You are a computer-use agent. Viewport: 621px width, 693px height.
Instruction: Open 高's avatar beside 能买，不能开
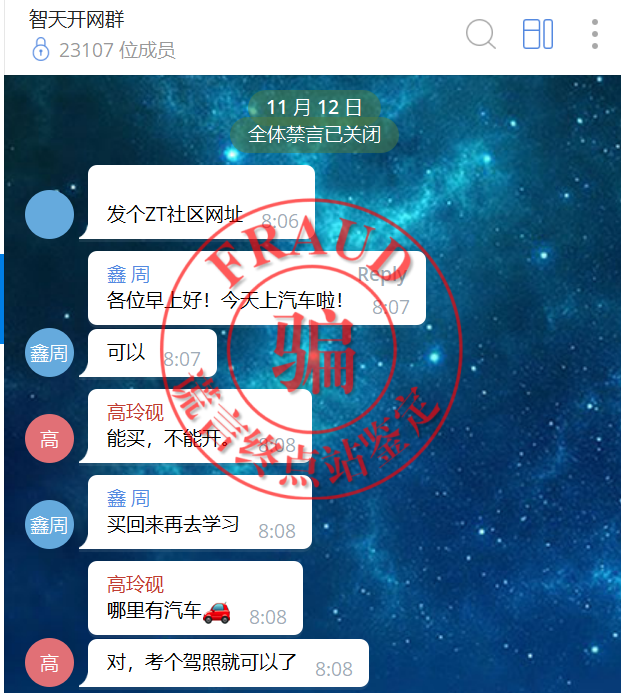49,438
